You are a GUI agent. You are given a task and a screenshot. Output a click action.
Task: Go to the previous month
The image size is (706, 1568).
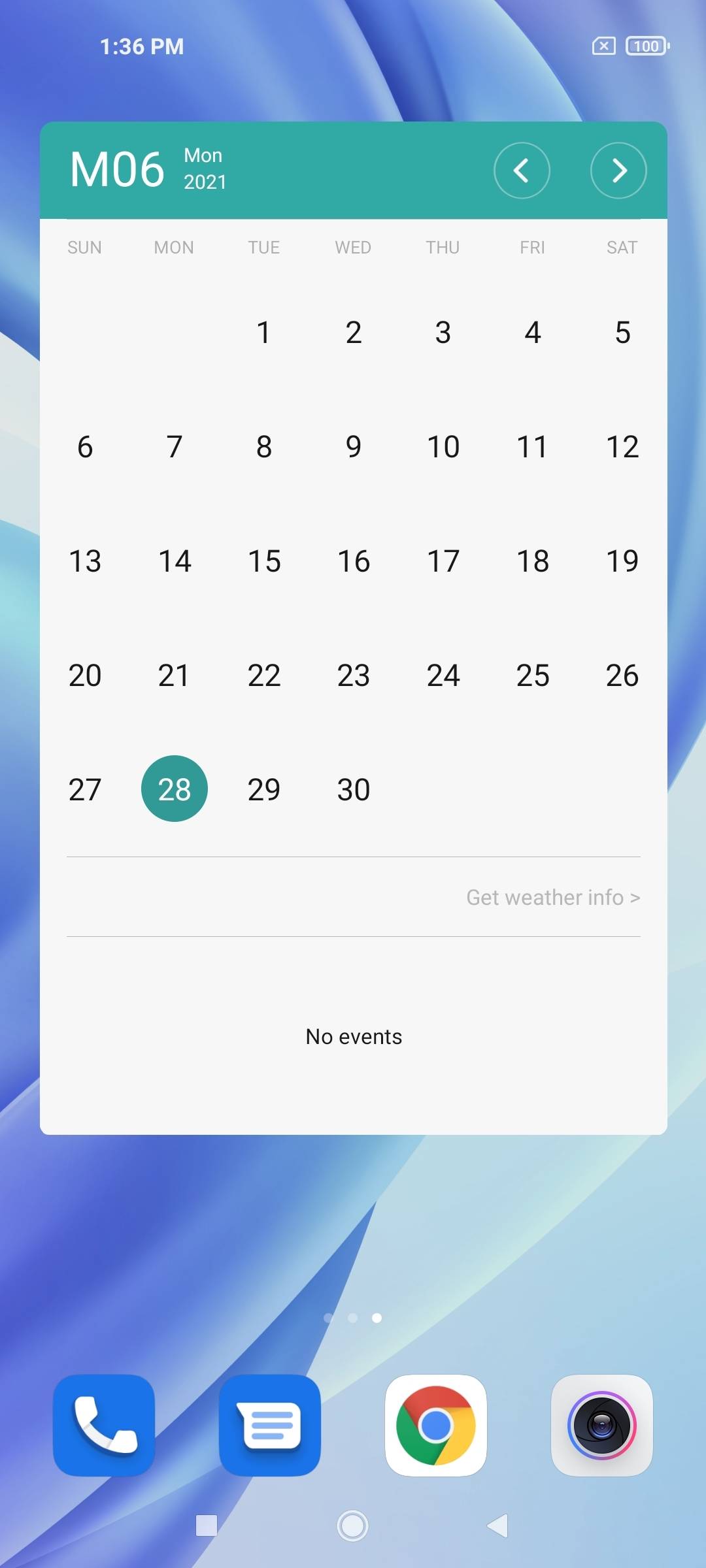click(x=522, y=171)
